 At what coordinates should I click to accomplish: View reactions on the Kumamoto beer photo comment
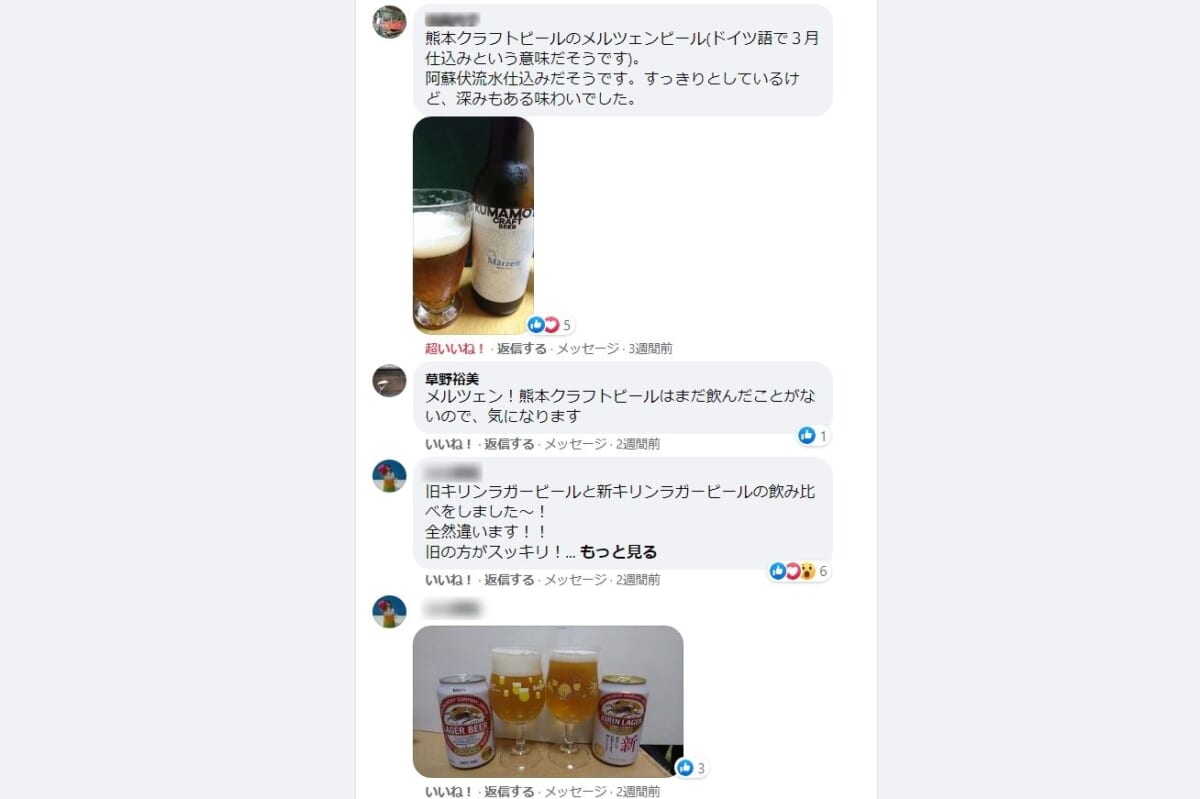click(x=550, y=325)
